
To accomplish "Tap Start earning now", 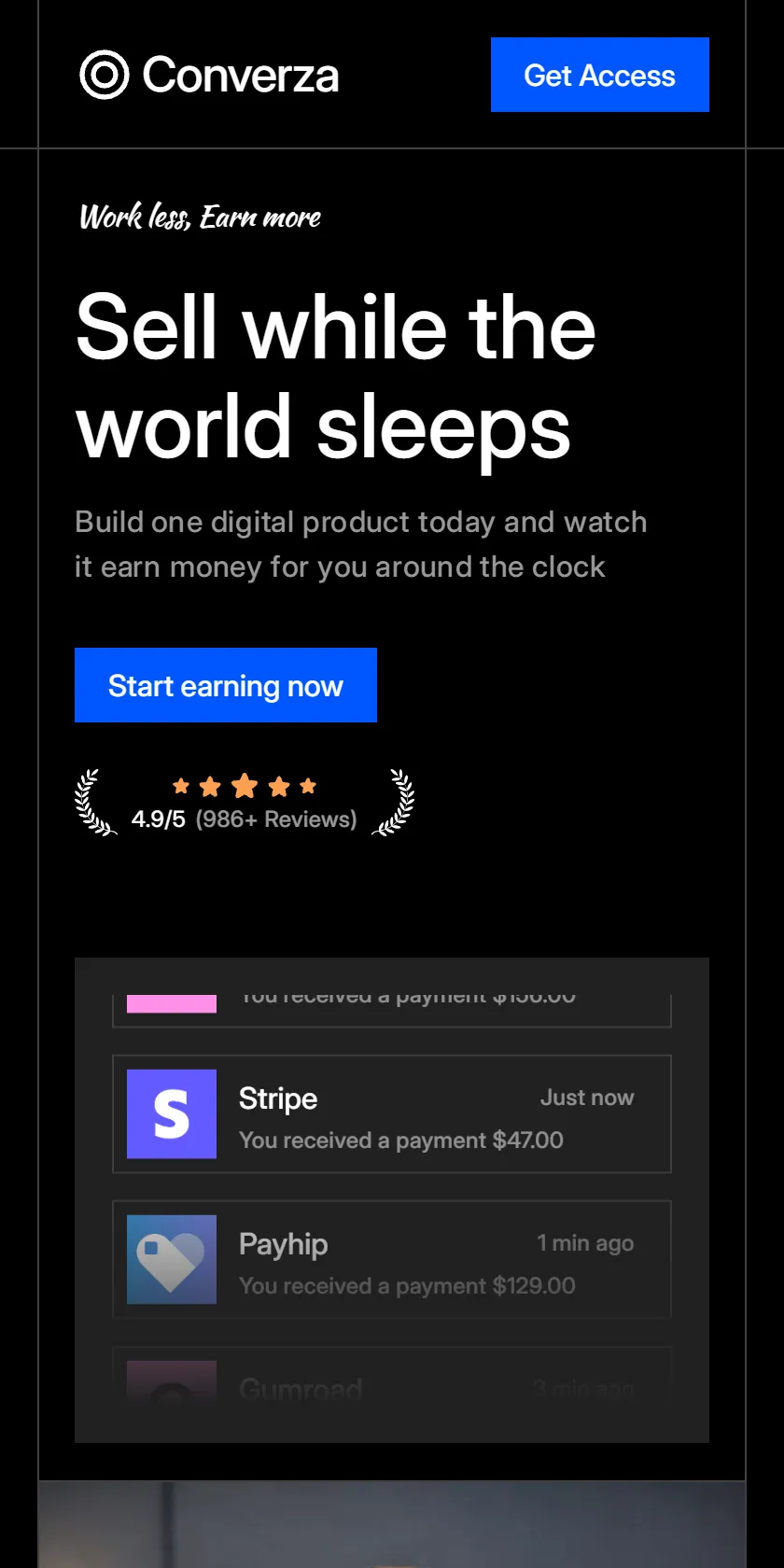I will (x=226, y=685).
